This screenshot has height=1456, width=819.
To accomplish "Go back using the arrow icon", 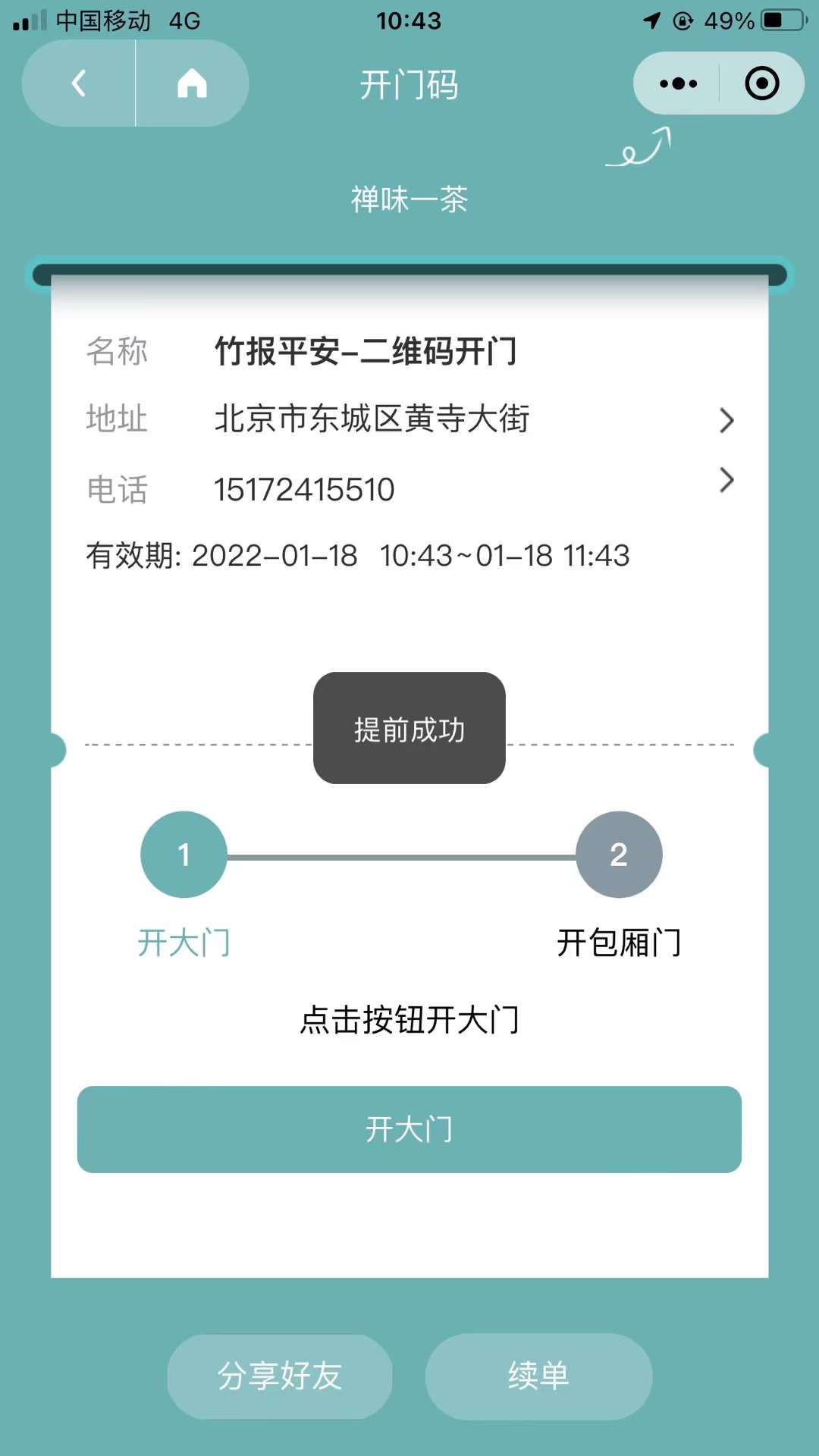I will coord(79,83).
